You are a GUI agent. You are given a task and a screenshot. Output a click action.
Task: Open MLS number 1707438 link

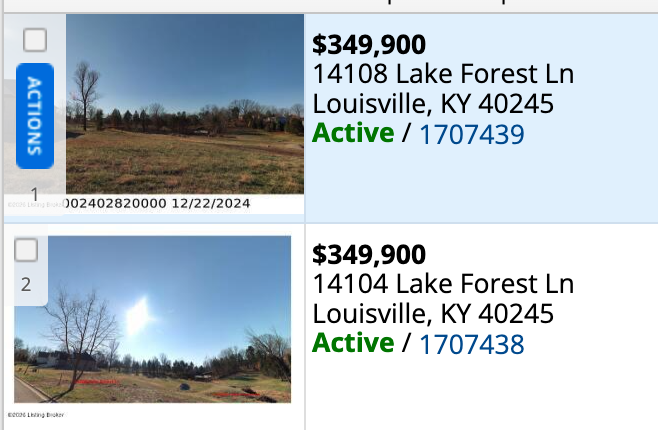[x=471, y=345]
